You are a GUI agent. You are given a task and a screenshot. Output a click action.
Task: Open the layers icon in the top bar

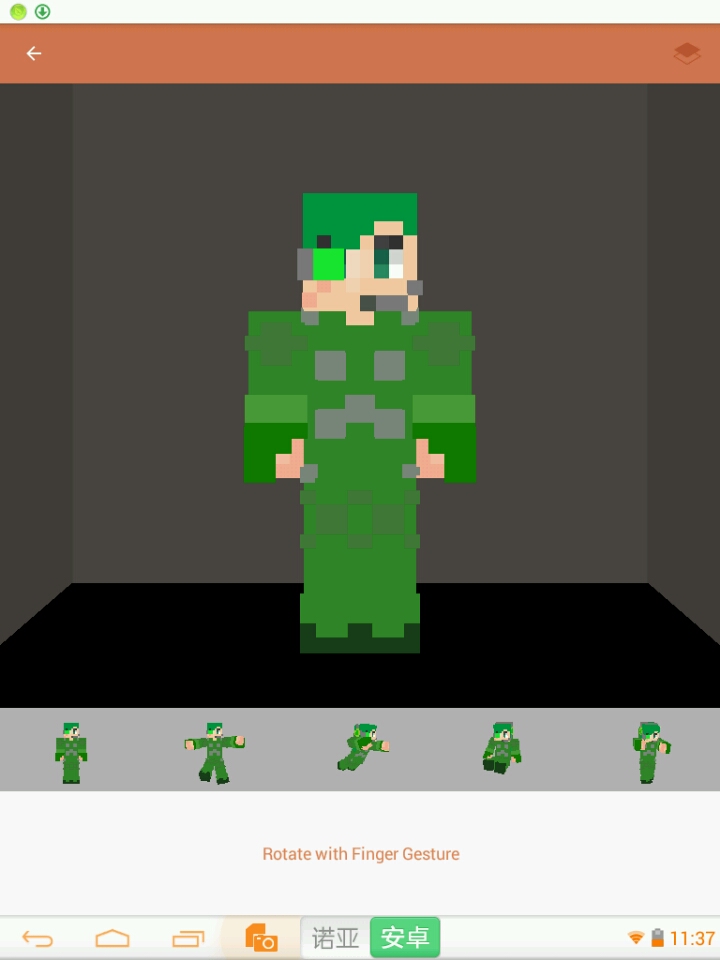click(687, 54)
